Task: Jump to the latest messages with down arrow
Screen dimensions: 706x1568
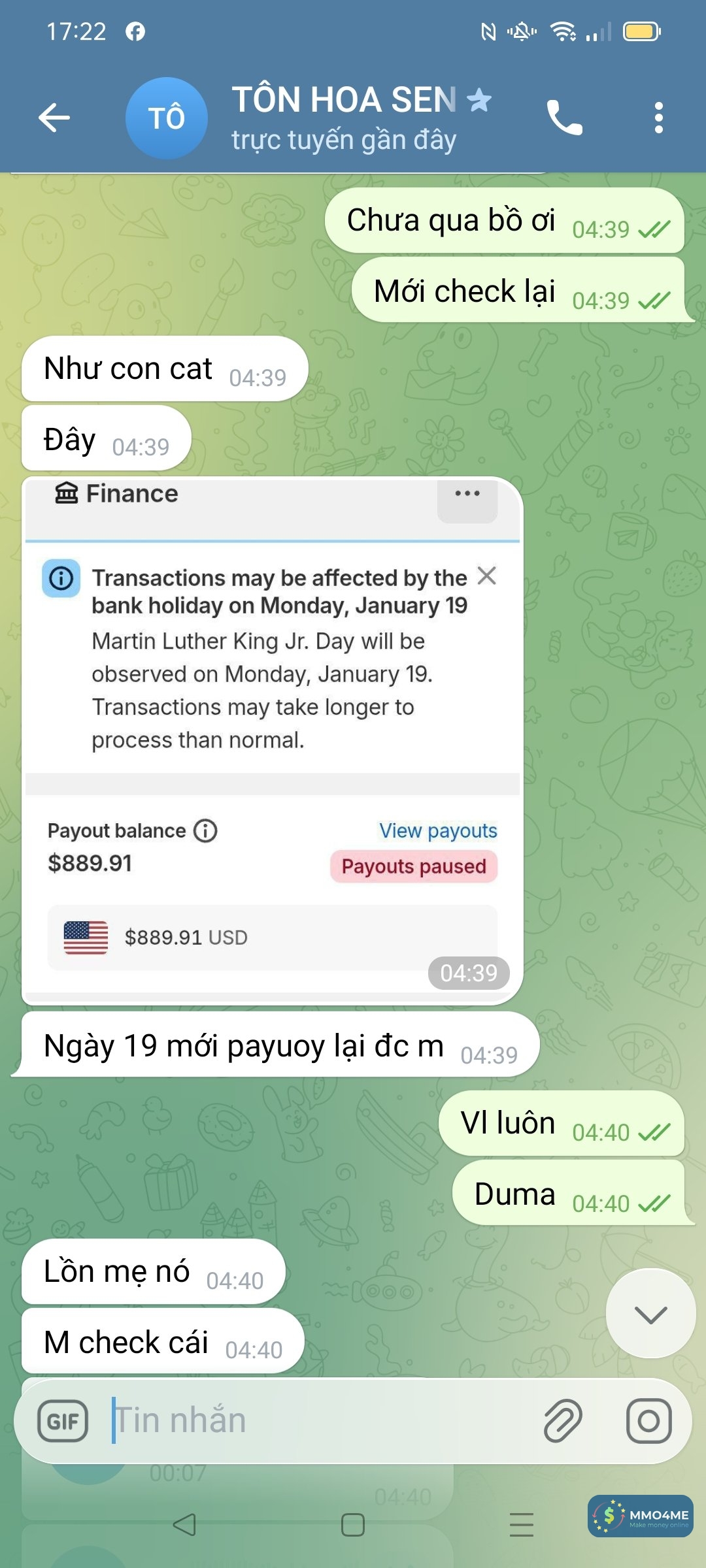Action: click(x=650, y=1315)
